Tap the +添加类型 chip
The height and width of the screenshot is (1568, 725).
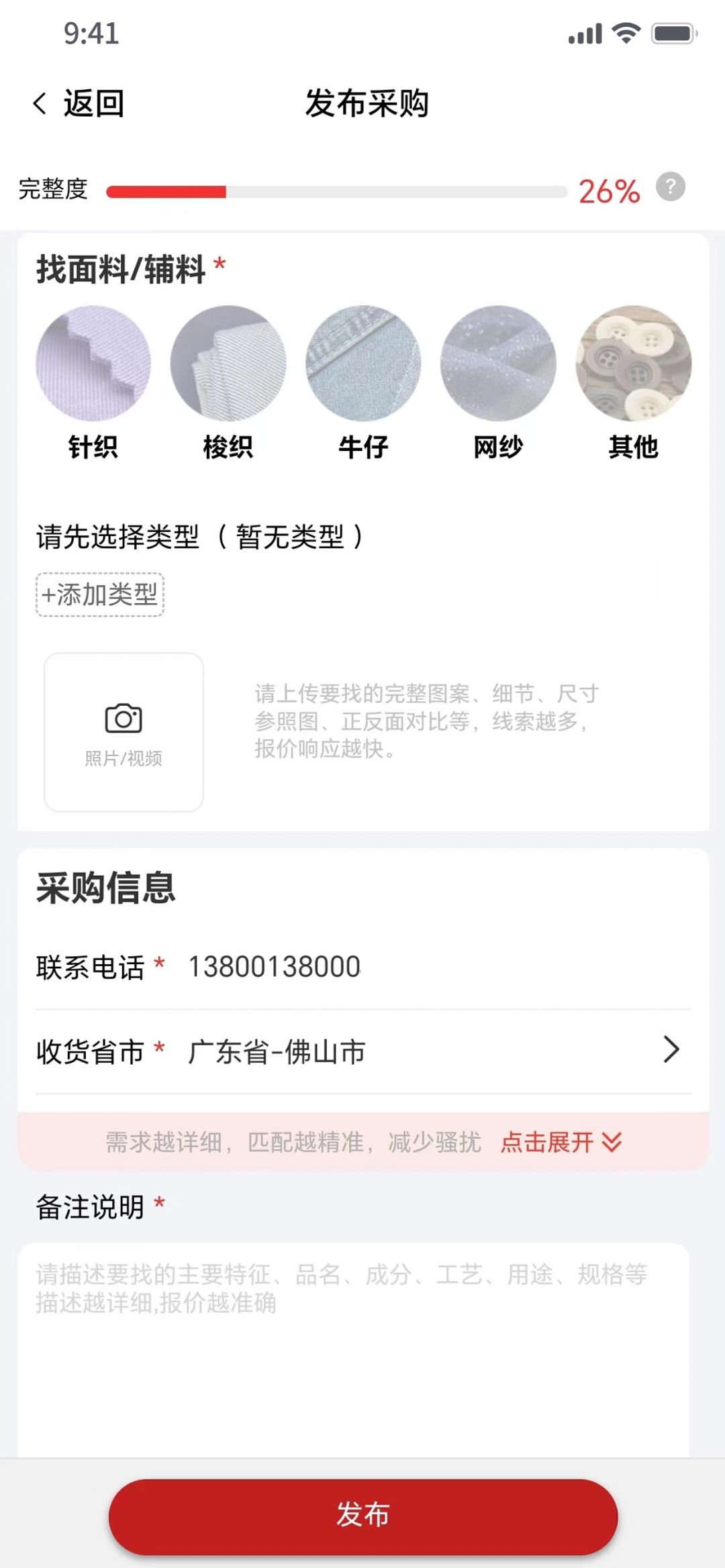(x=100, y=594)
